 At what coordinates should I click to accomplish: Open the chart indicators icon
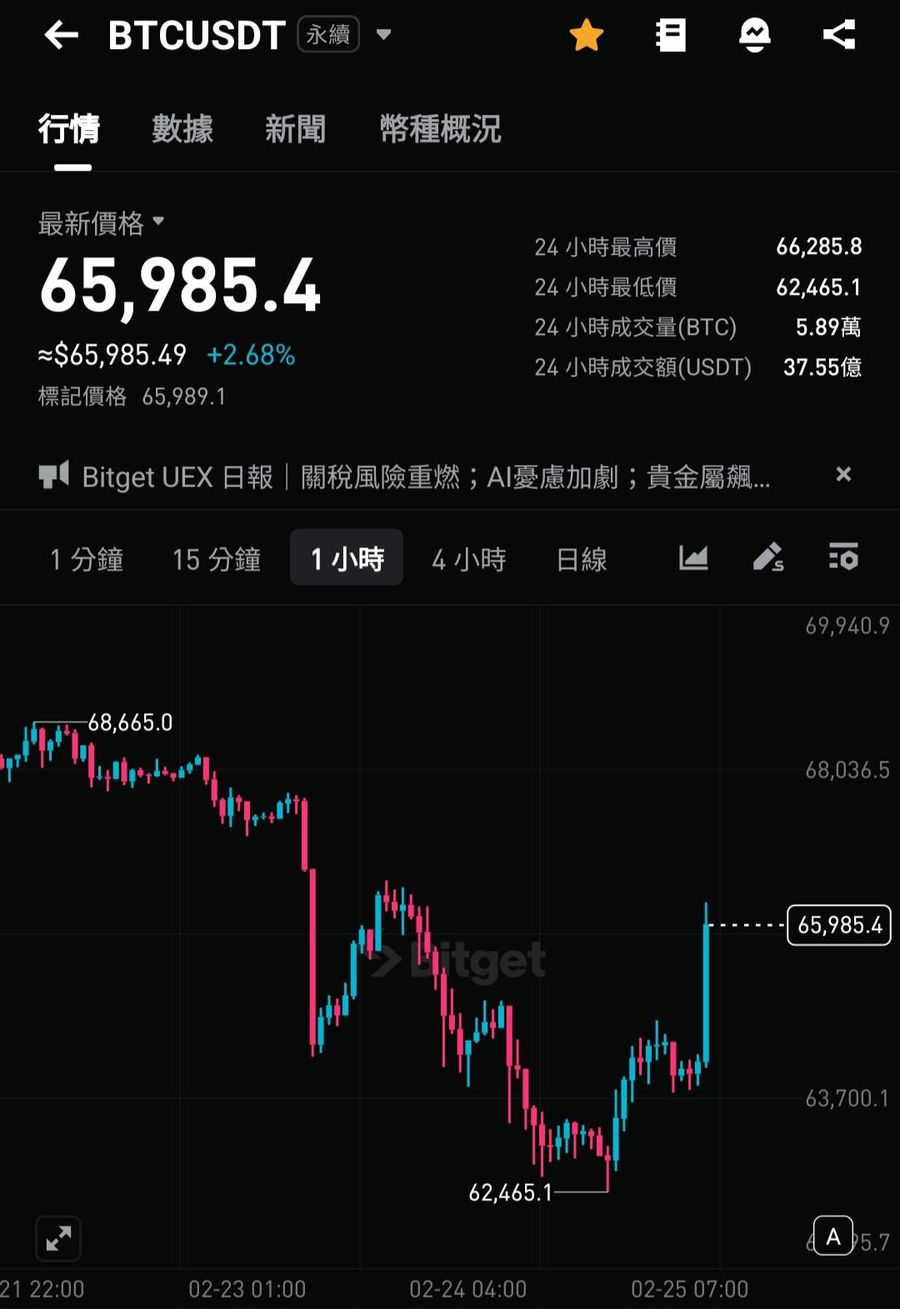693,558
